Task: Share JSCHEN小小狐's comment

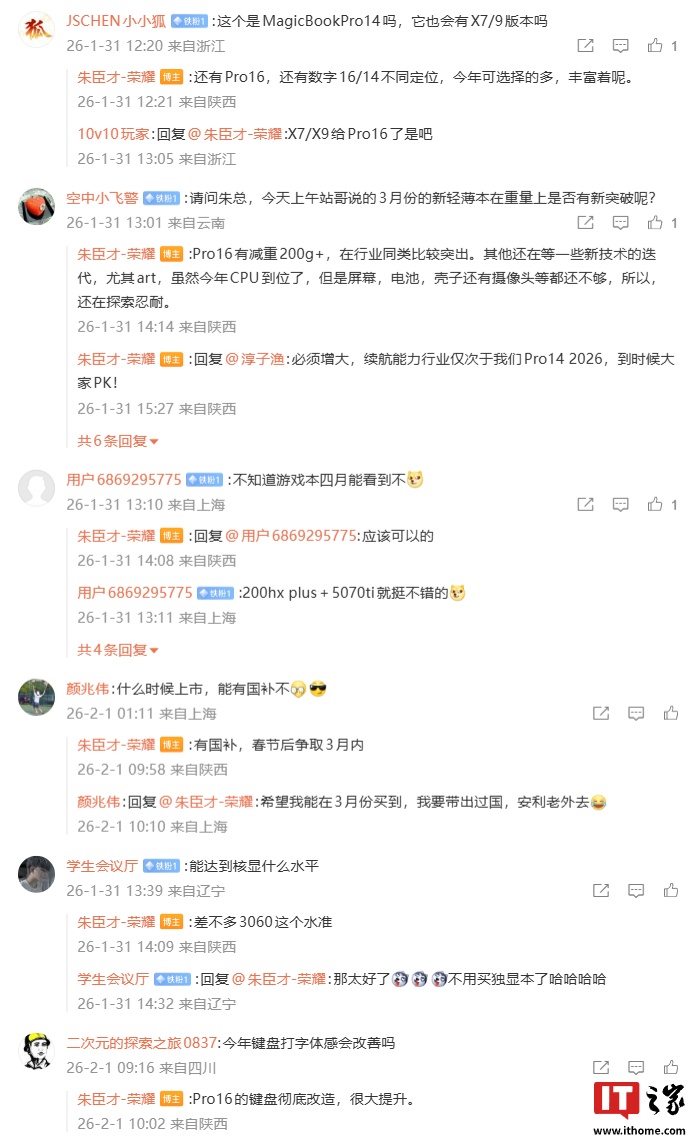Action: click(x=586, y=45)
